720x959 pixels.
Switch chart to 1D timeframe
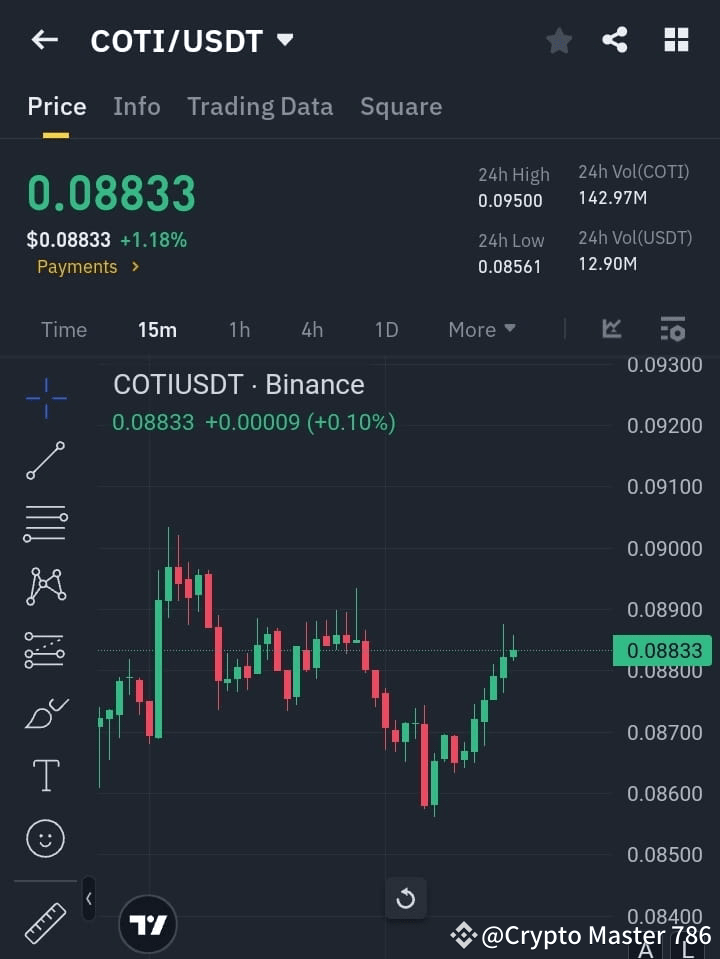click(386, 329)
